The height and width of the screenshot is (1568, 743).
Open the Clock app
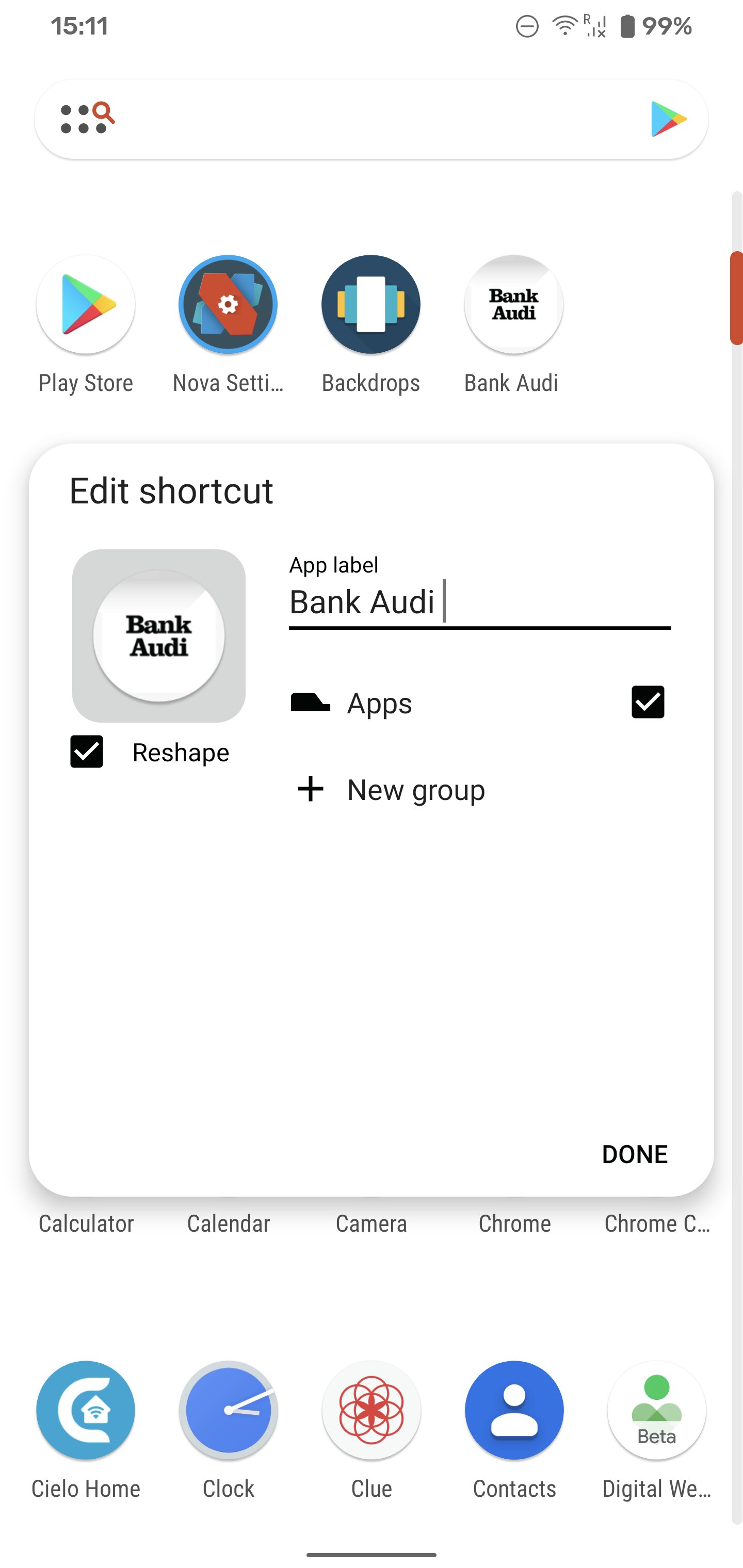click(229, 1410)
